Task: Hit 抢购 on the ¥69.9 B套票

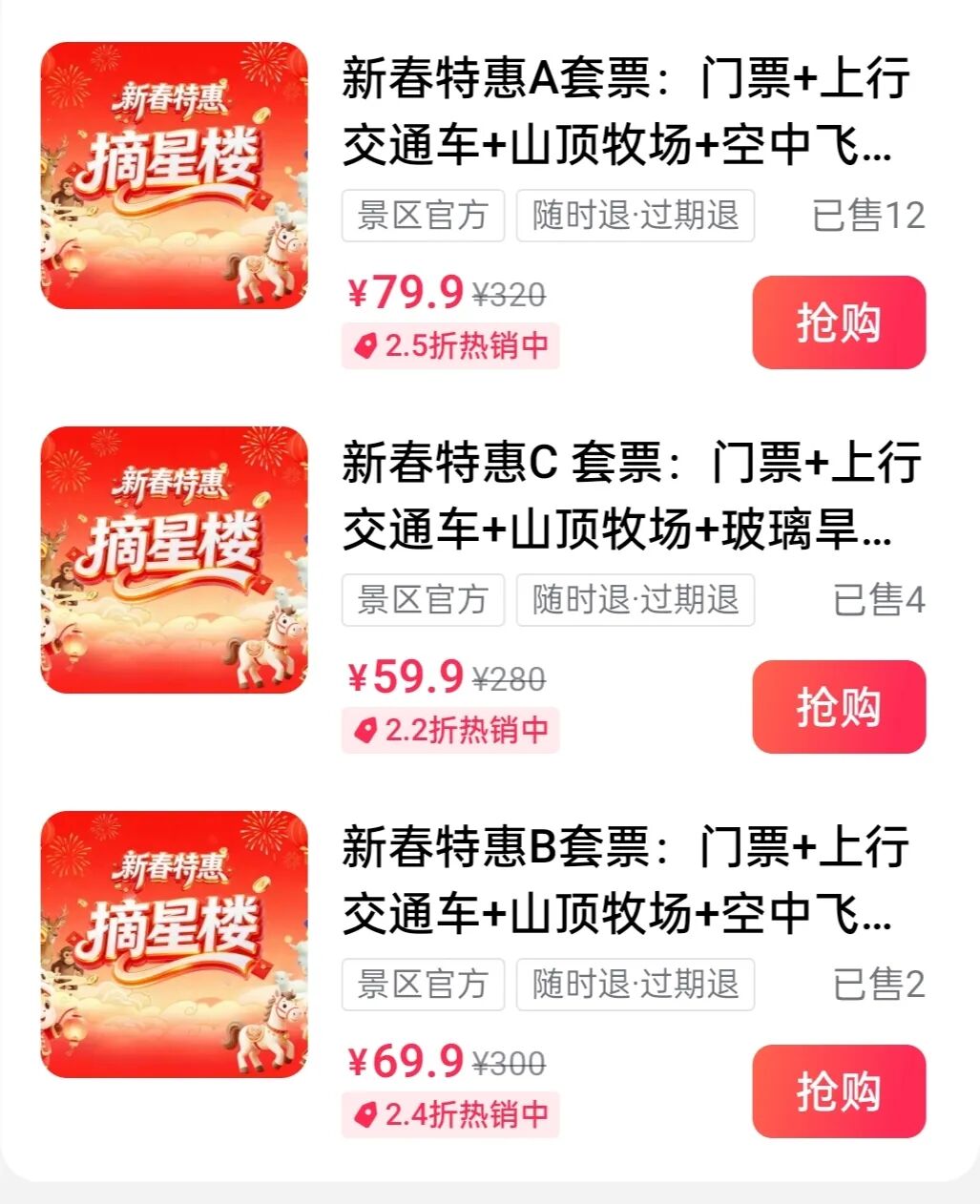Action: pos(838,1091)
